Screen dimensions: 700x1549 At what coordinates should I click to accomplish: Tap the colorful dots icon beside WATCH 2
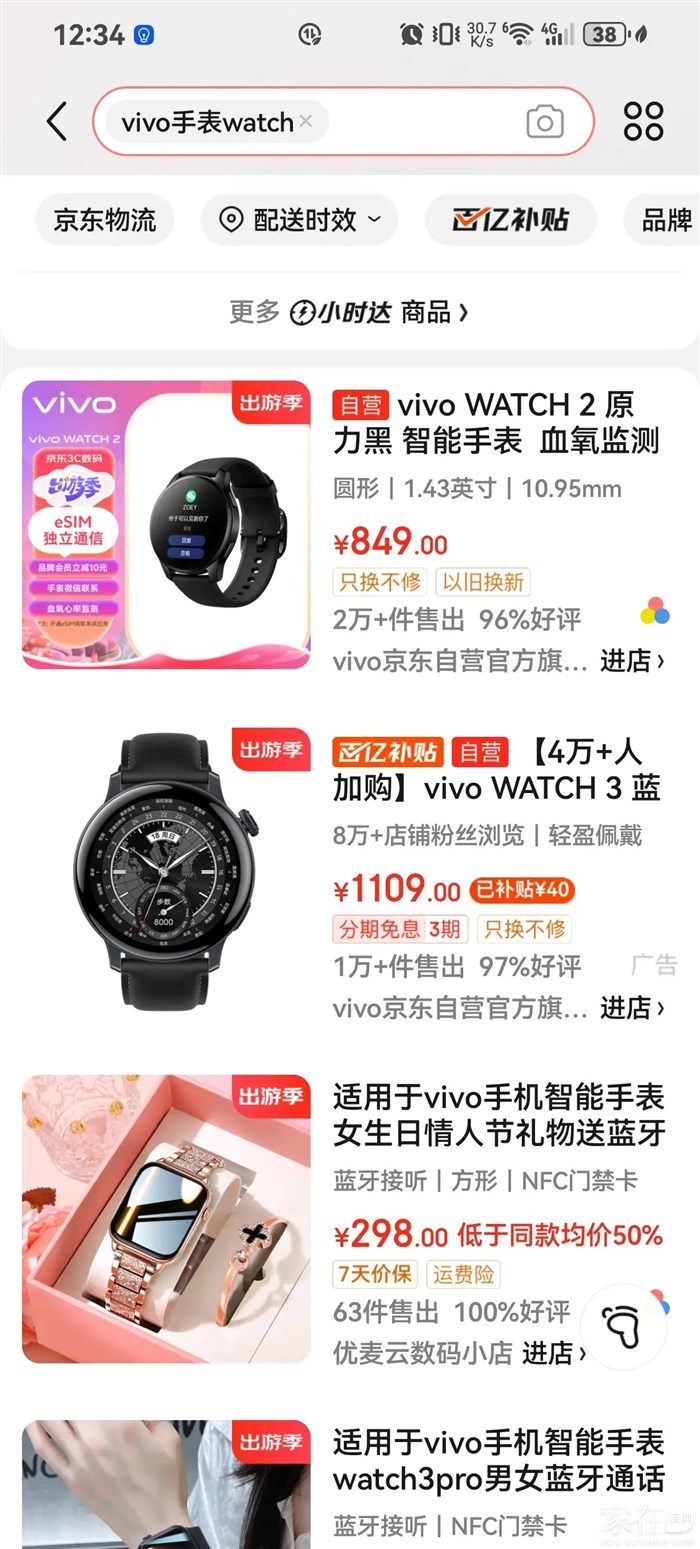point(655,611)
